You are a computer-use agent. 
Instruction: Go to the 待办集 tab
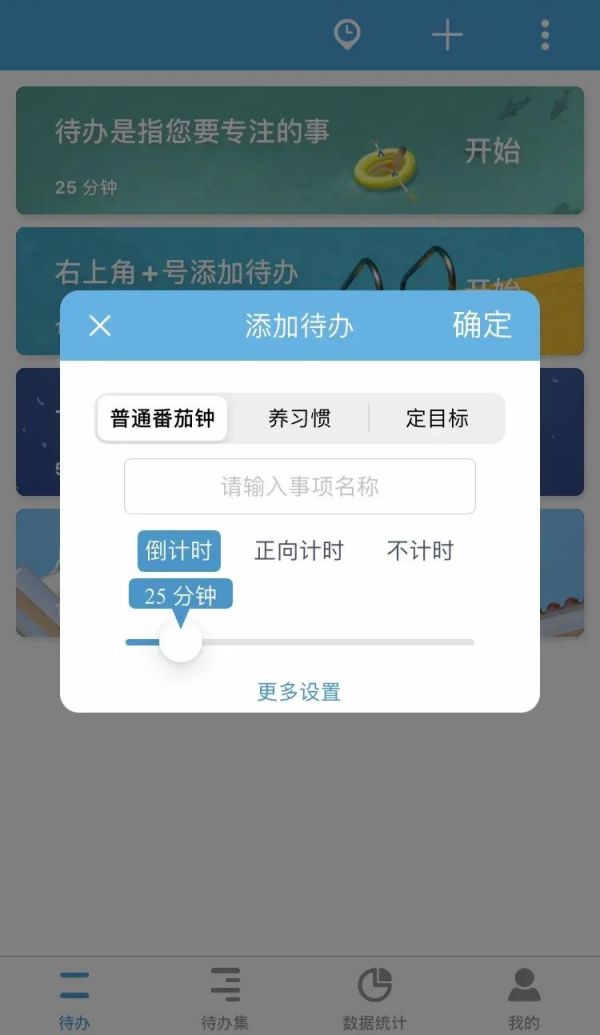[225, 996]
